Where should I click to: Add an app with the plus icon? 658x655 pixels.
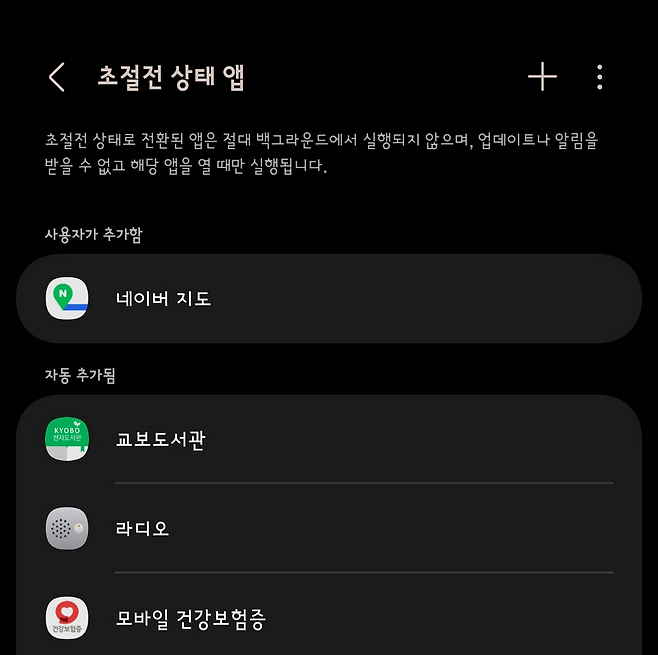coord(542,77)
